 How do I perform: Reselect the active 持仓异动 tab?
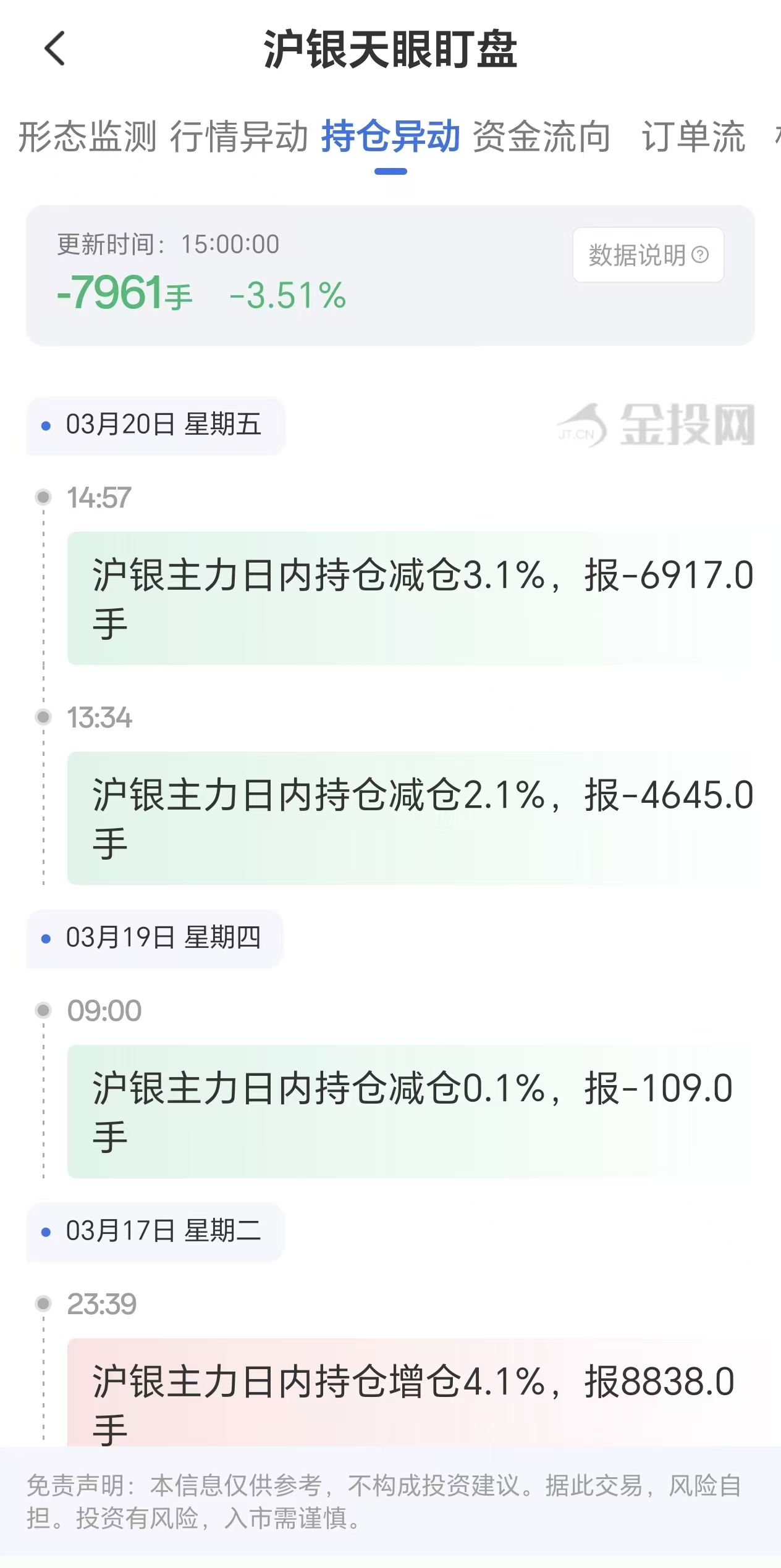point(392,138)
